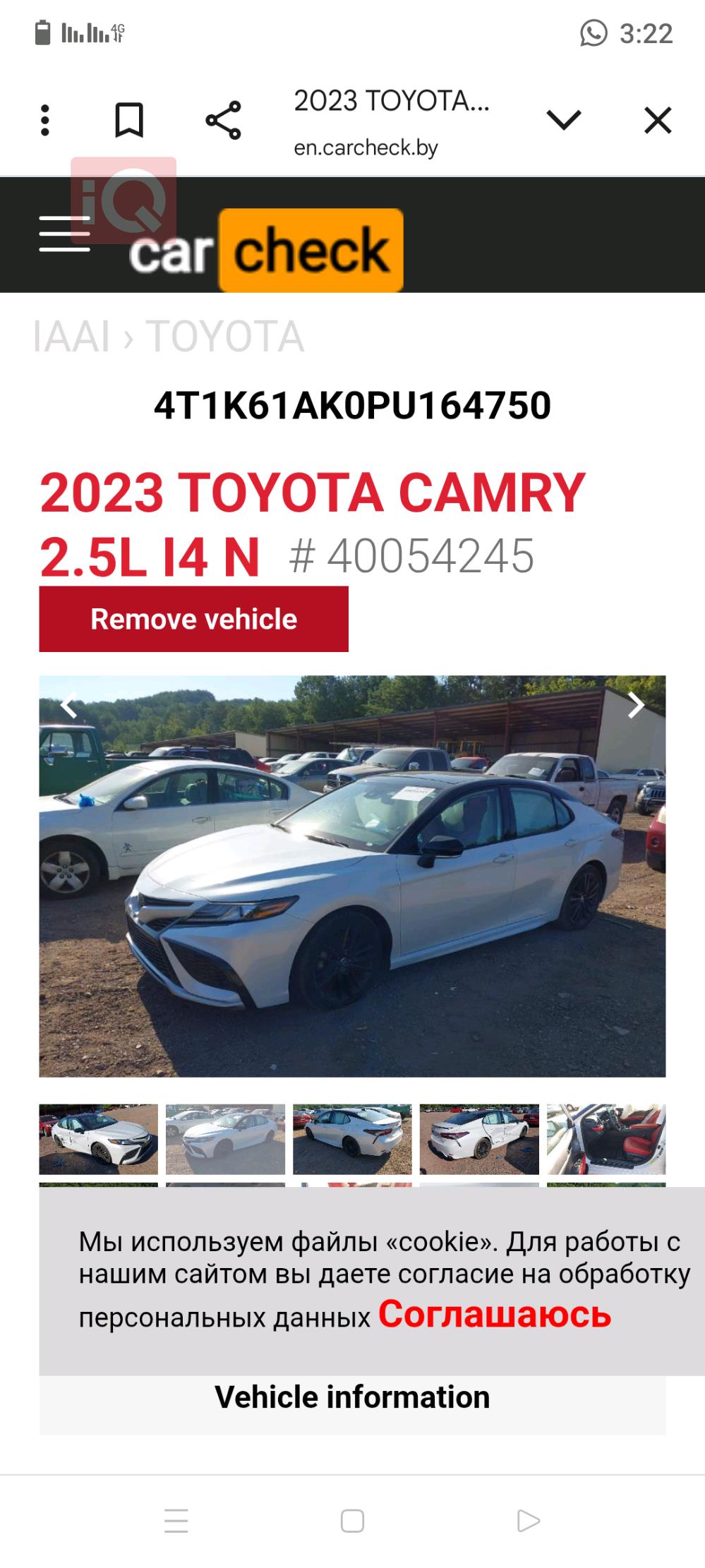Show the previous car photo

(x=68, y=705)
